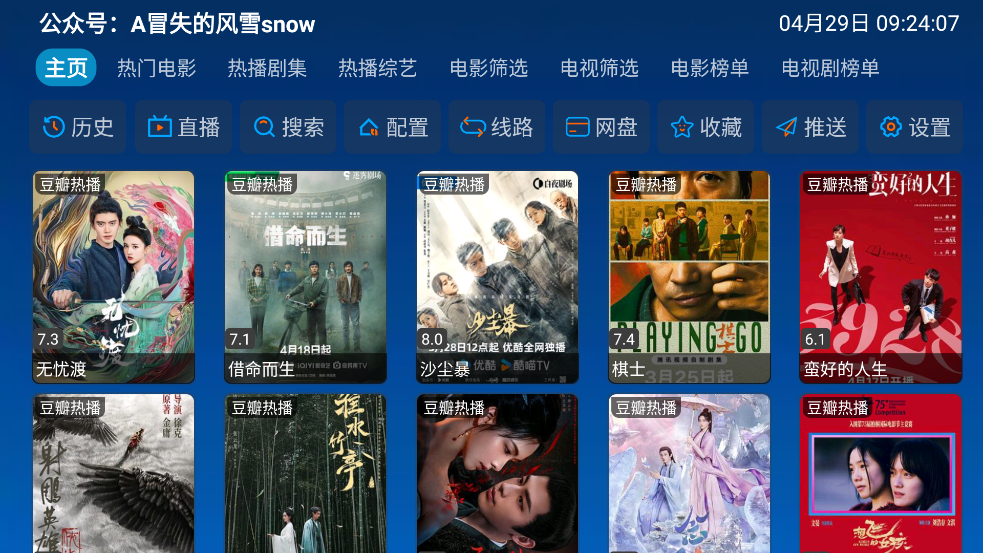Open the 电视筛选 tab
This screenshot has height=553, width=983.
(599, 69)
